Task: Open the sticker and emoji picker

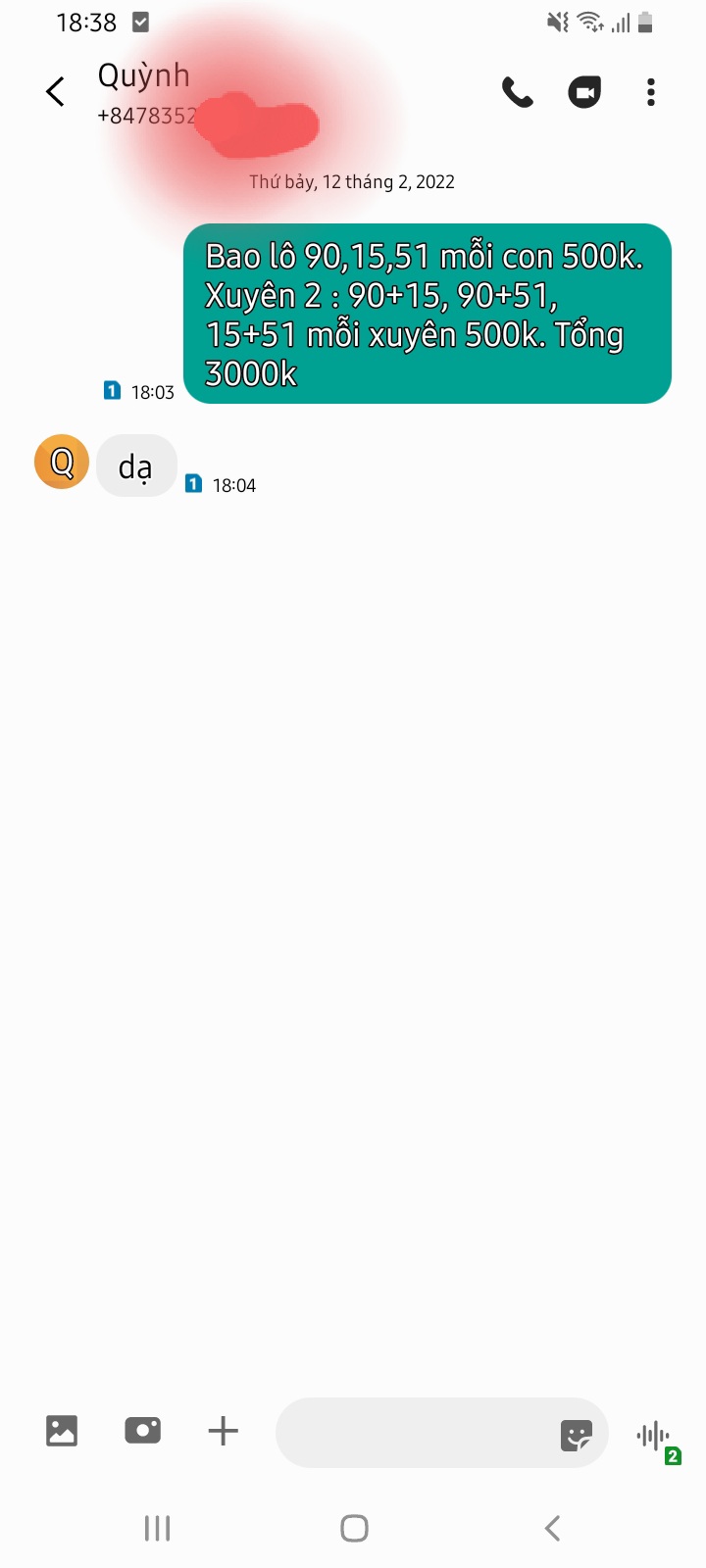Action: (577, 1435)
